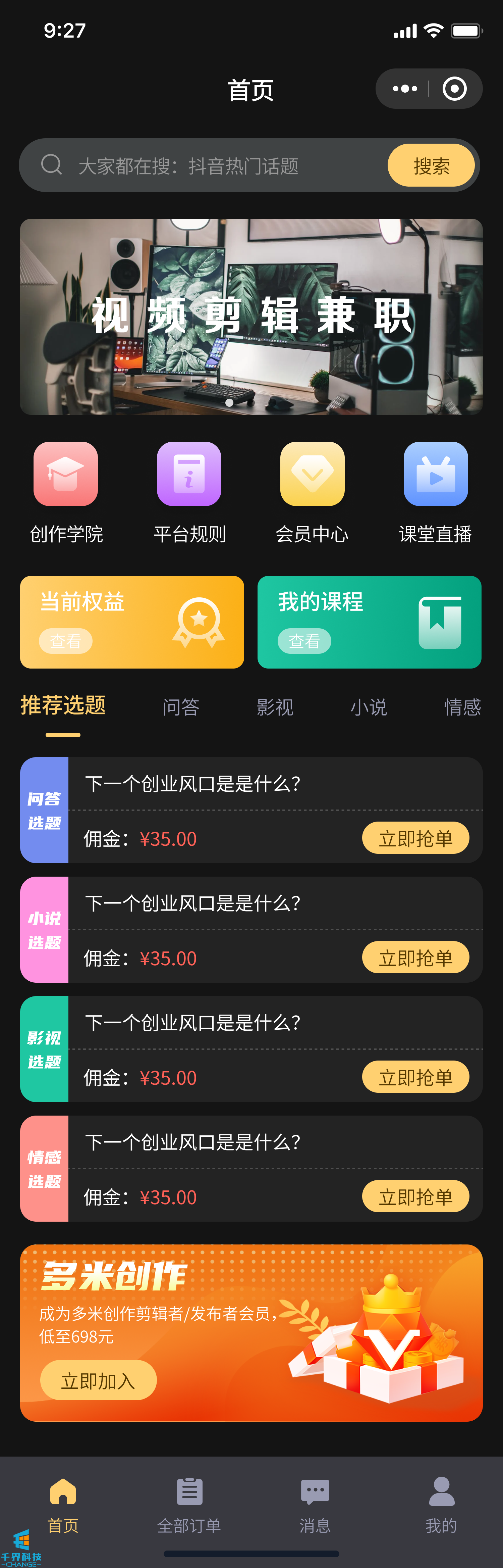This screenshot has height=1568, width=503.
Task: Close the mini program via circle icon
Action: [x=454, y=89]
